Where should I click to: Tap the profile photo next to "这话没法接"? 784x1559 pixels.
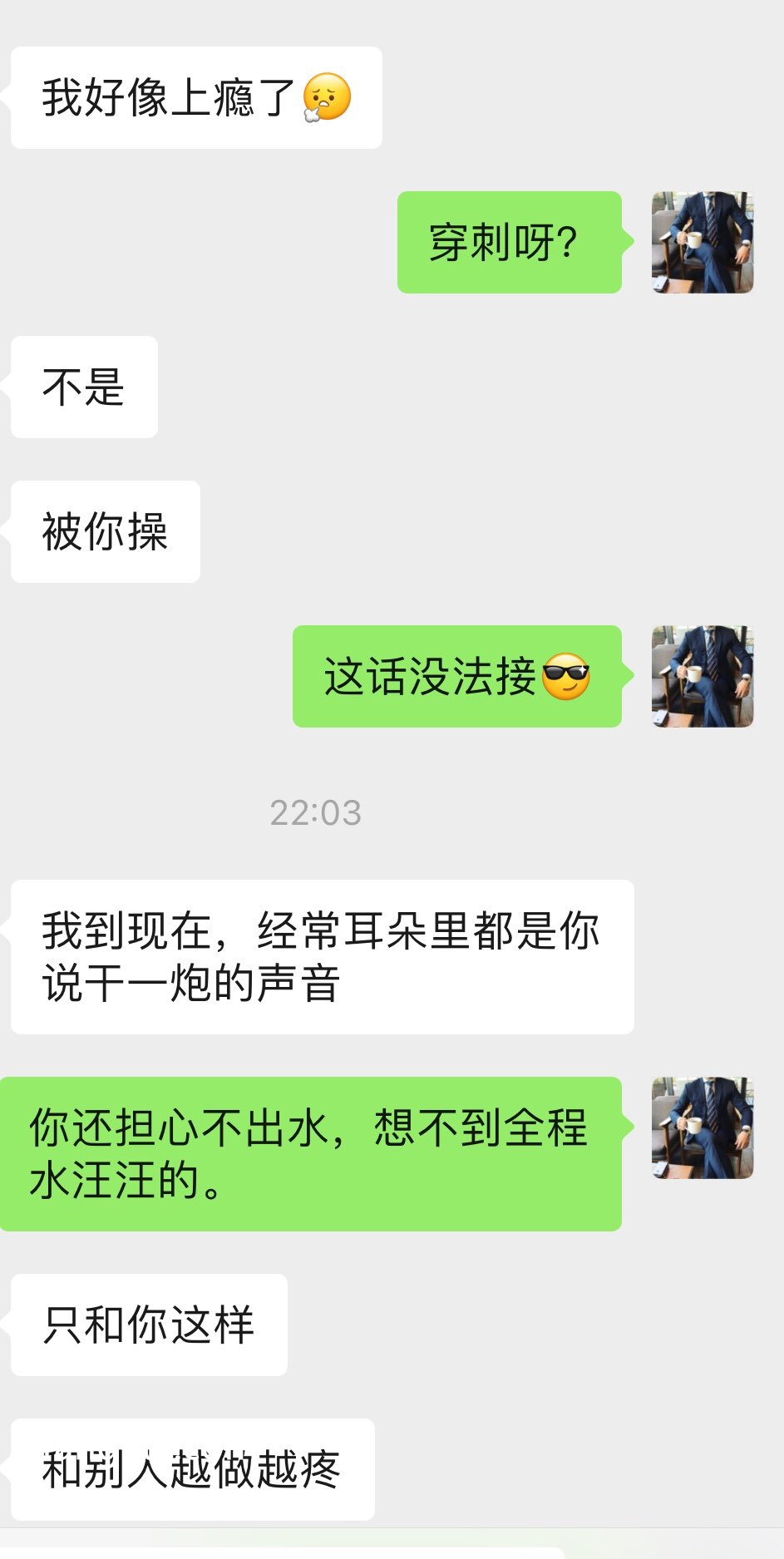pos(703,677)
